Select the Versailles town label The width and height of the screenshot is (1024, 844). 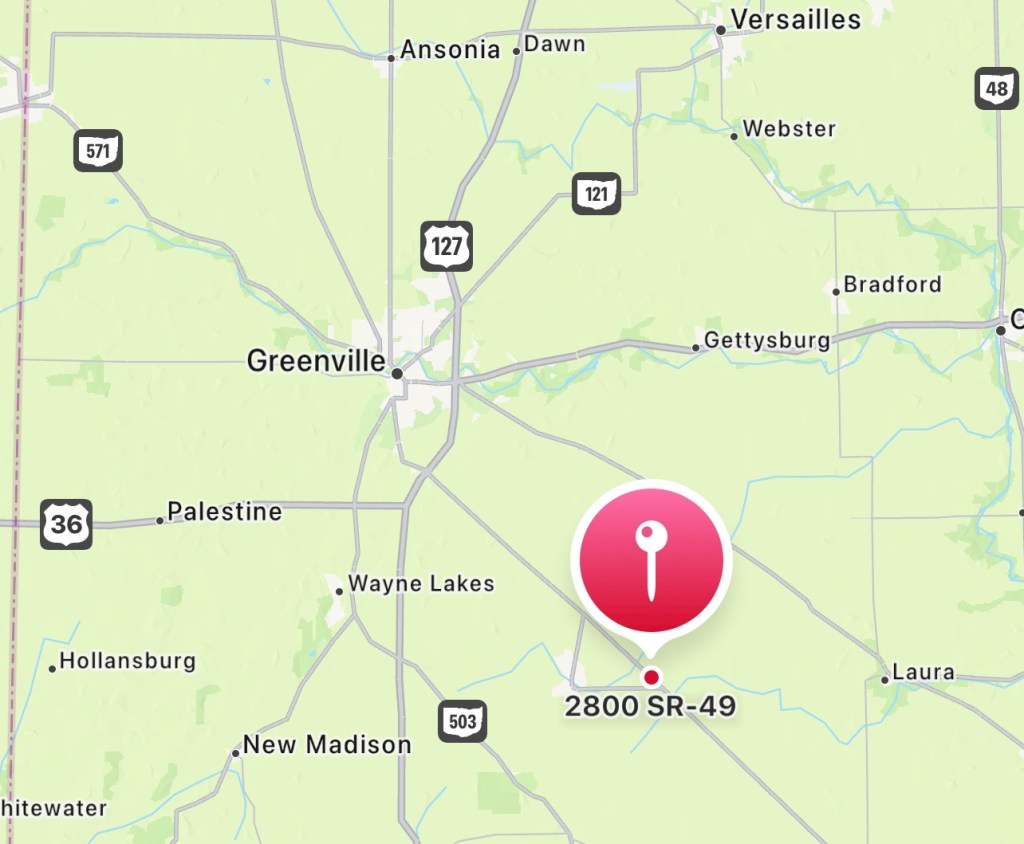pyautogui.click(x=795, y=20)
